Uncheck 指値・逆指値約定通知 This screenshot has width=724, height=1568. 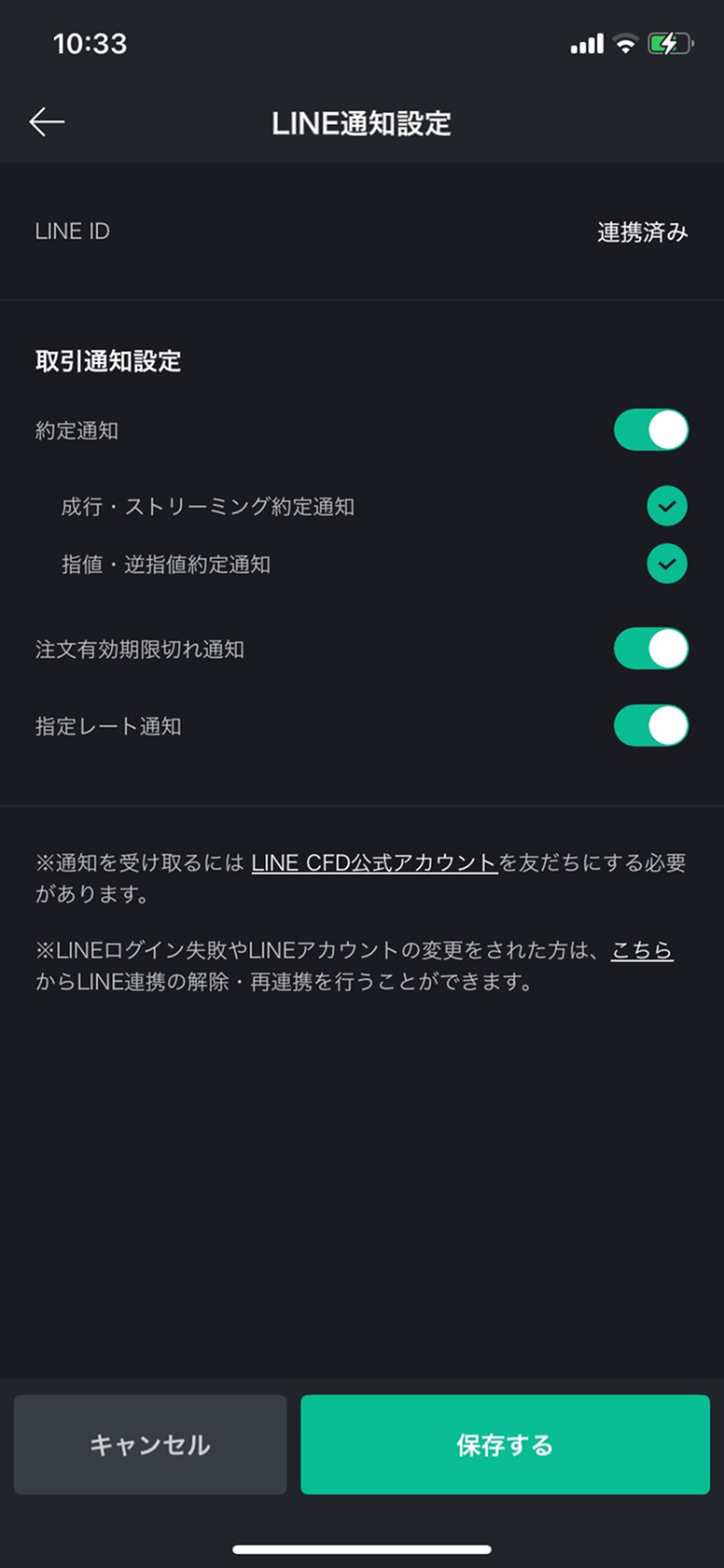666,564
